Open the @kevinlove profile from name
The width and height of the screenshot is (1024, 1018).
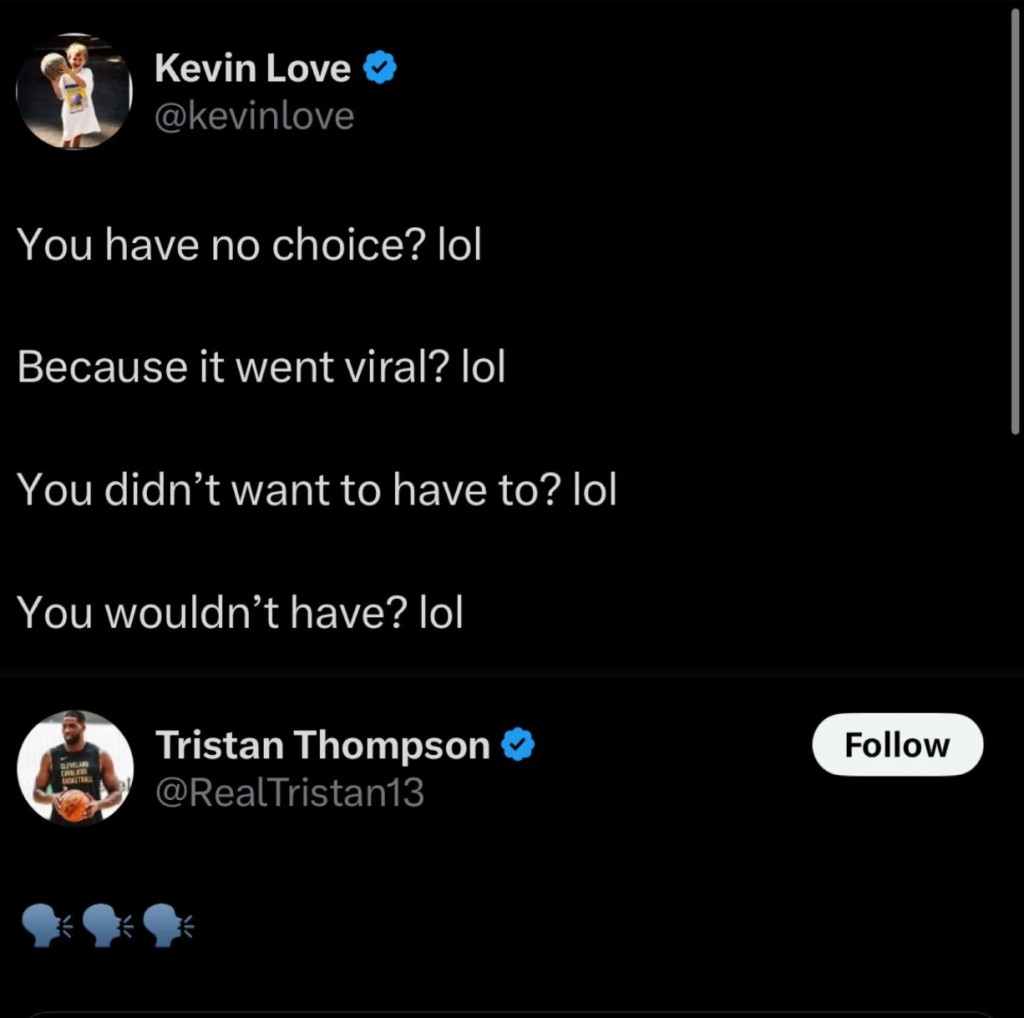253,69
